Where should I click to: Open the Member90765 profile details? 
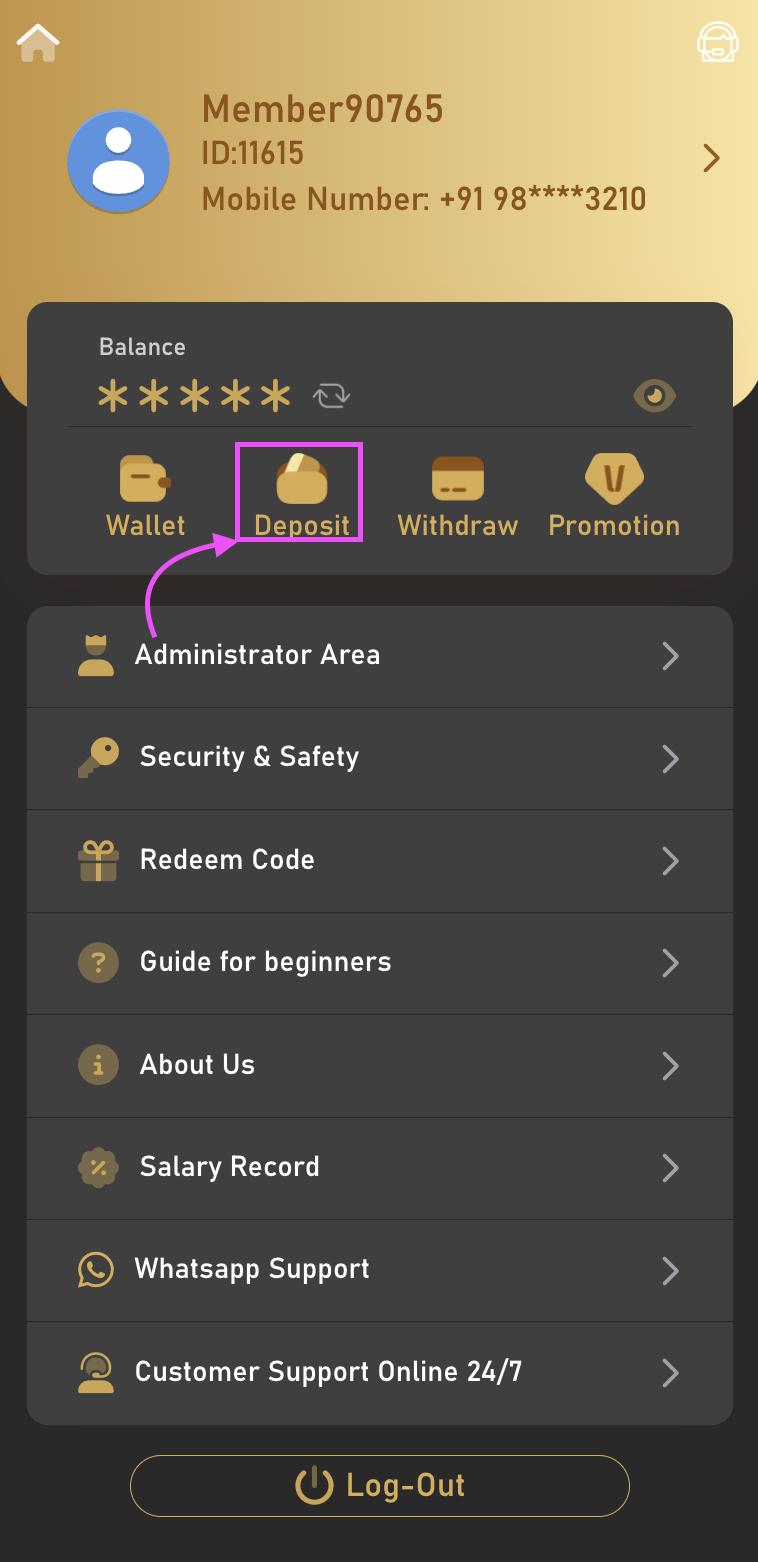click(711, 158)
